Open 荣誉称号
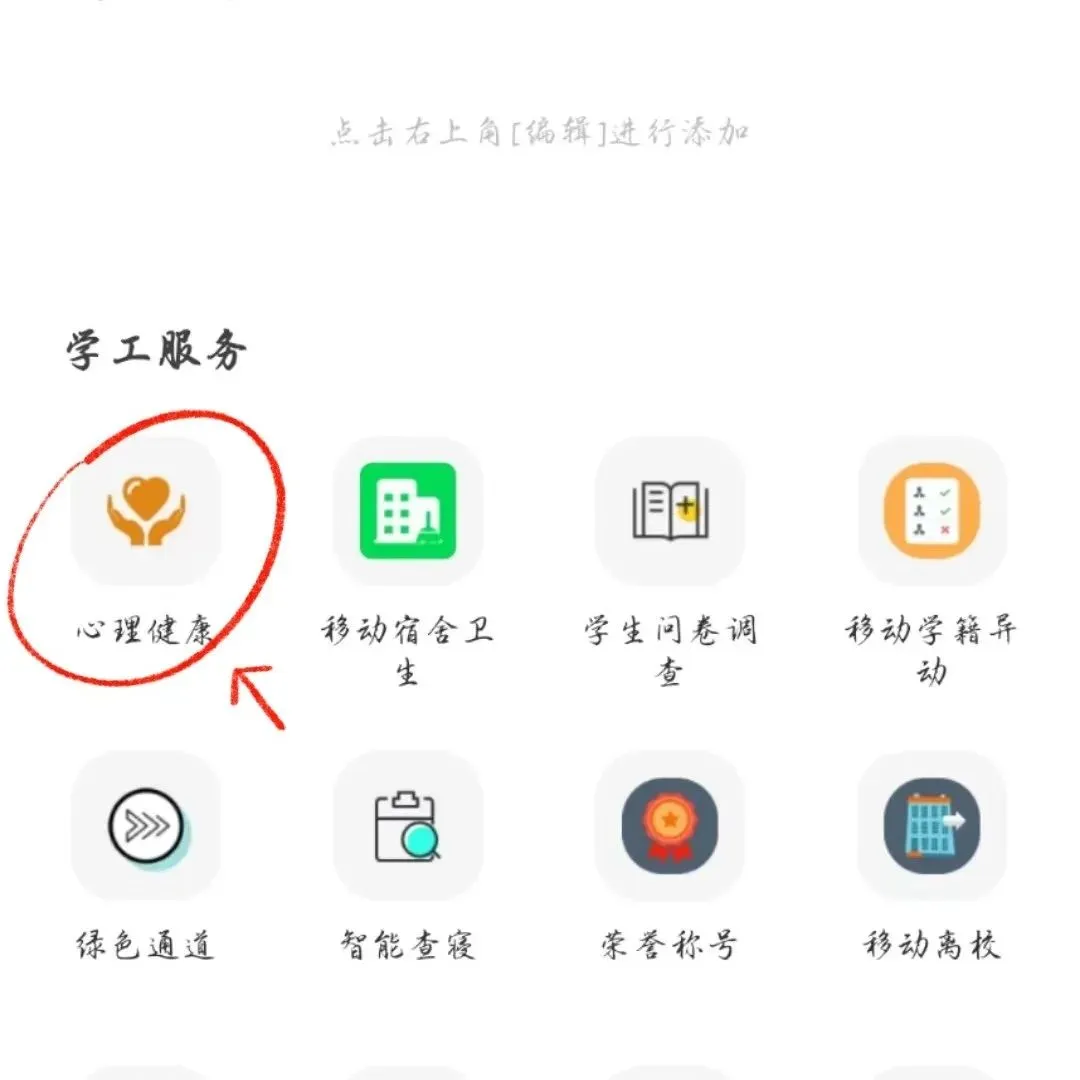Image resolution: width=1080 pixels, height=1080 pixels. pyautogui.click(x=670, y=825)
